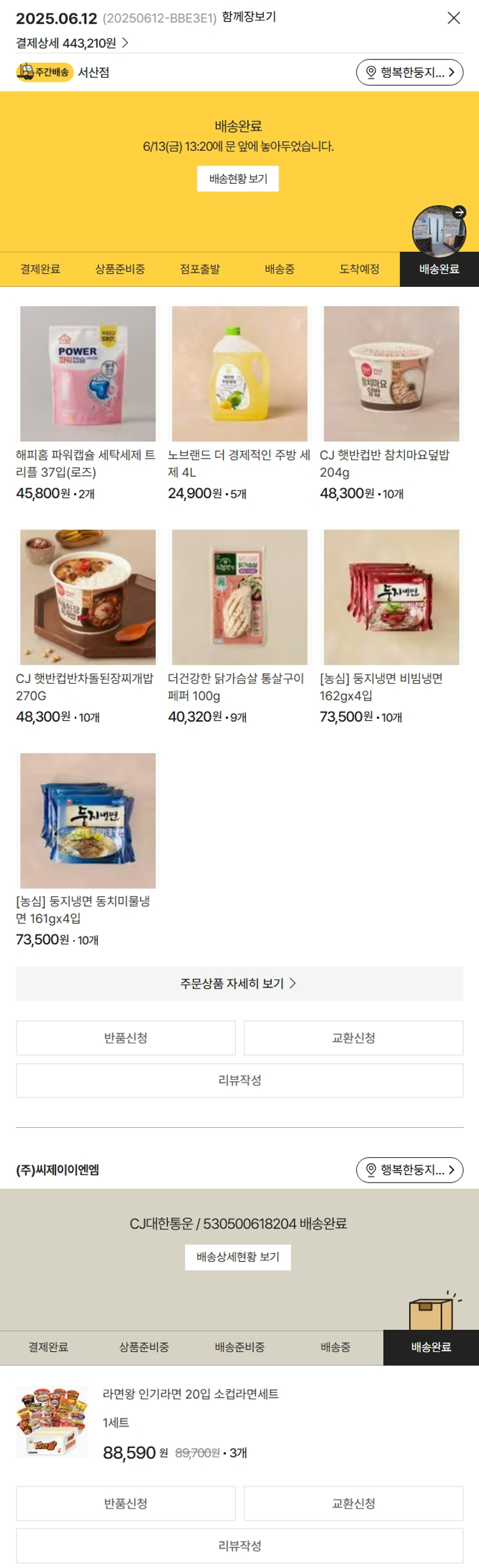Open 결제상세 443,210원 payment details

point(72,43)
